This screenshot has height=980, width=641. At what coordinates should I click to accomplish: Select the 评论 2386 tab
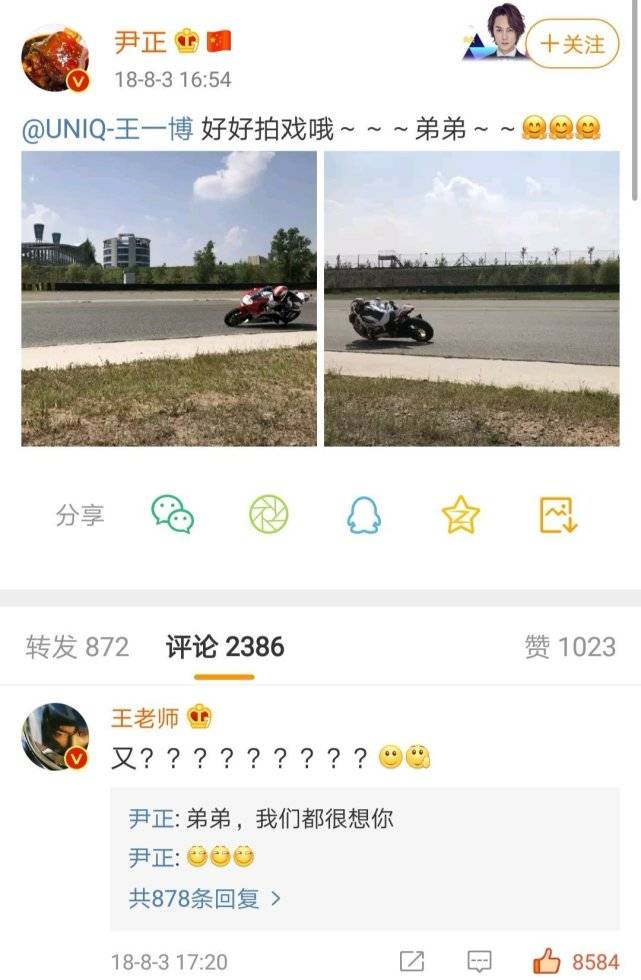[225, 647]
